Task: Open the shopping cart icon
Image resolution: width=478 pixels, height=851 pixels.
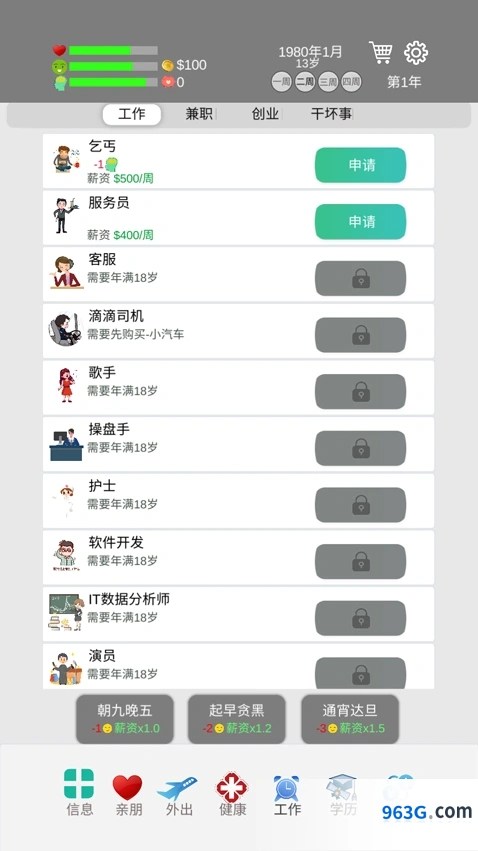Action: click(x=381, y=53)
